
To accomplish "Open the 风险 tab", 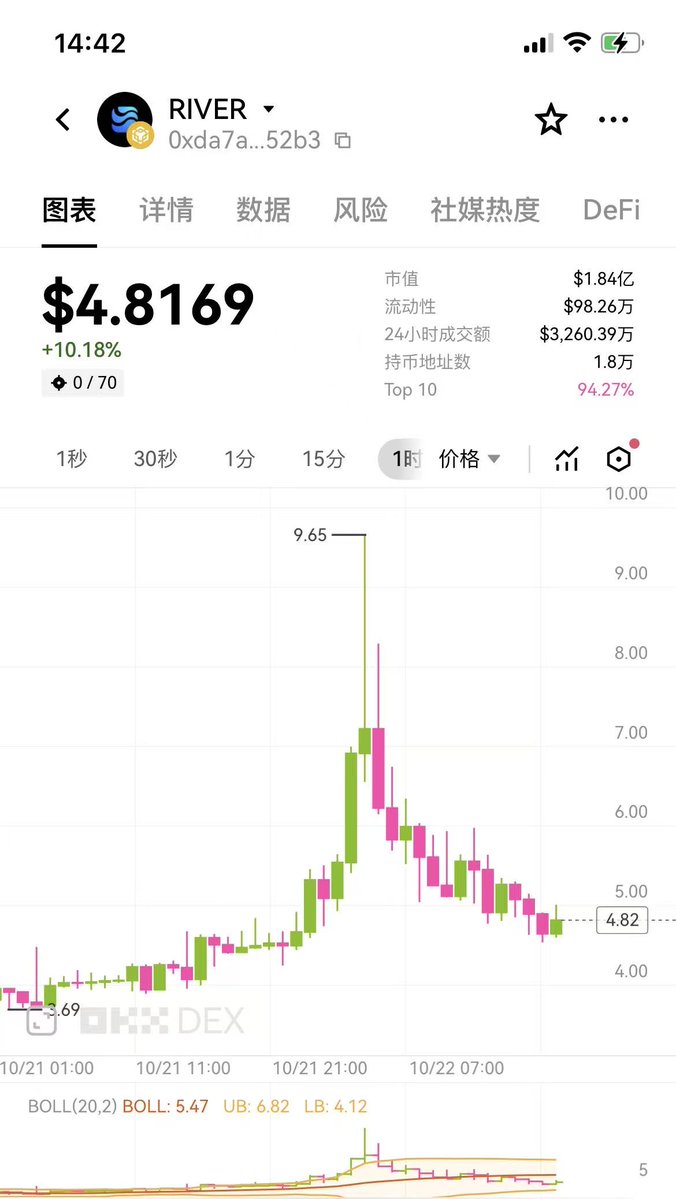I will (360, 210).
